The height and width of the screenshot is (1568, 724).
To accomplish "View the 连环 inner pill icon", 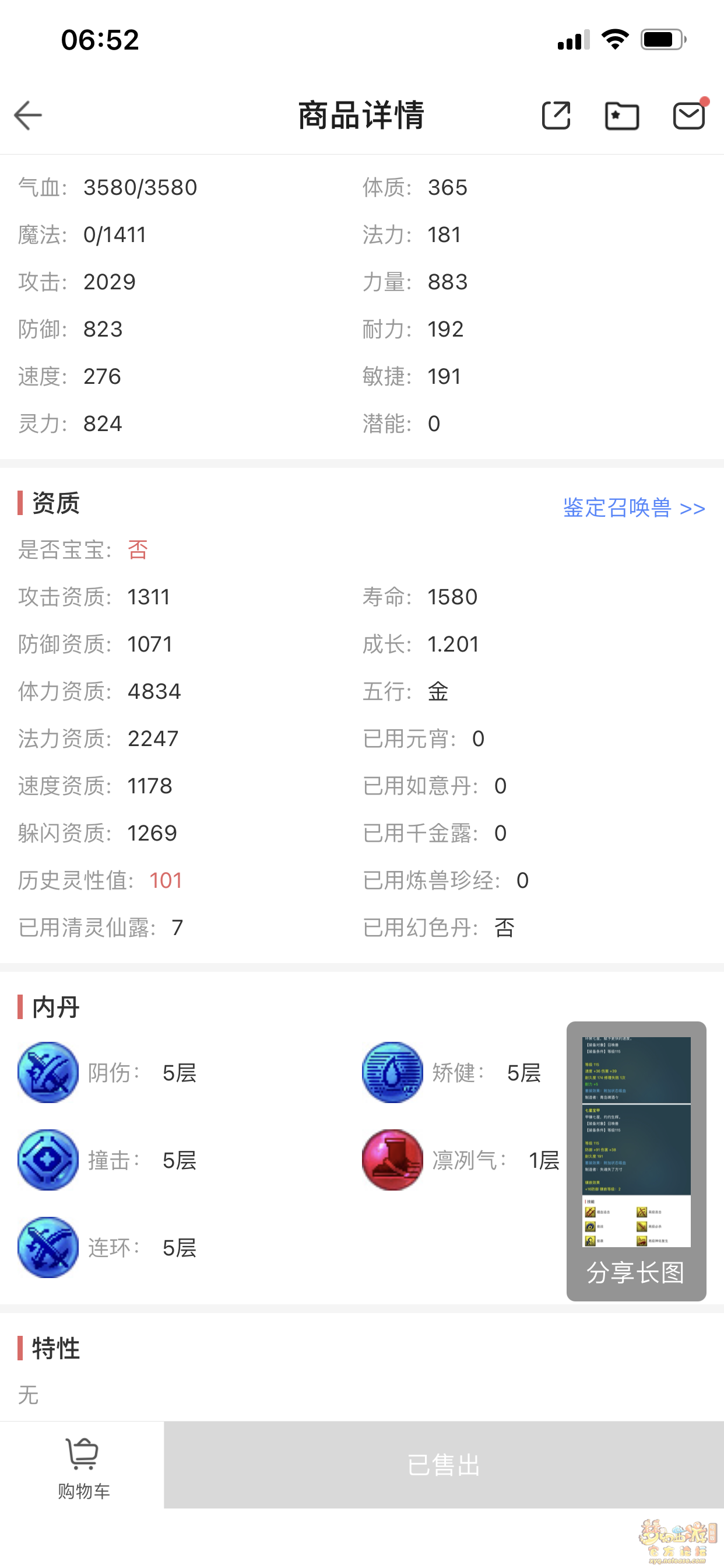I will 48,1247.
